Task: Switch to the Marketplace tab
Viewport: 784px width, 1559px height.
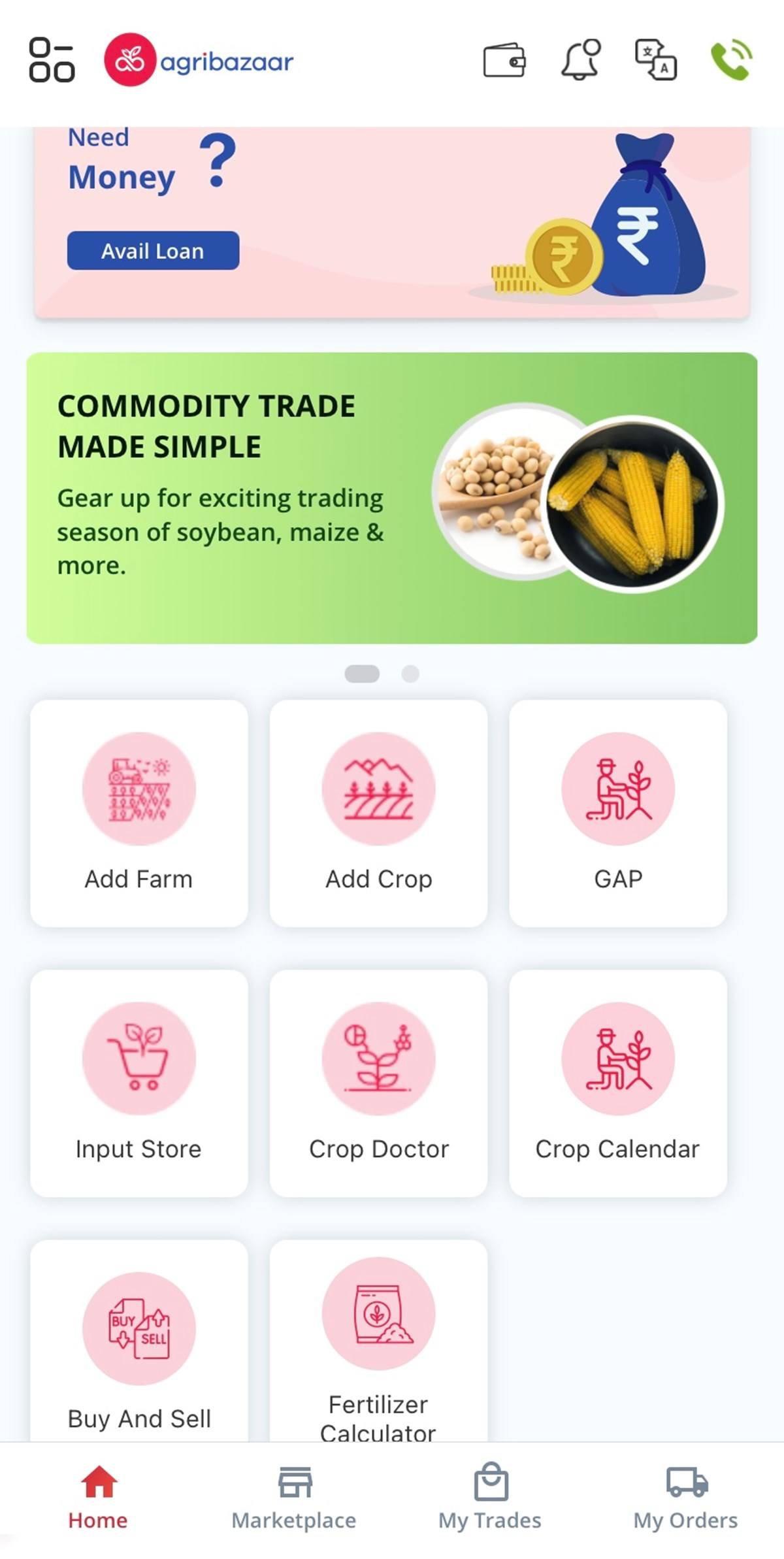Action: (x=294, y=1497)
